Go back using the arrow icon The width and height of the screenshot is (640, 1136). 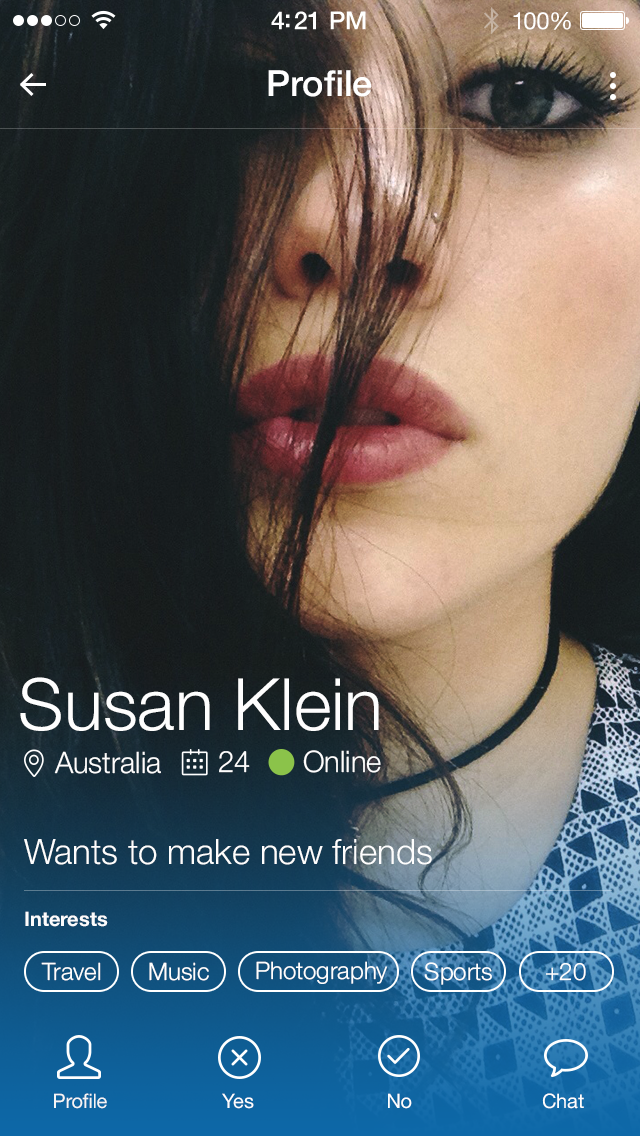click(33, 85)
